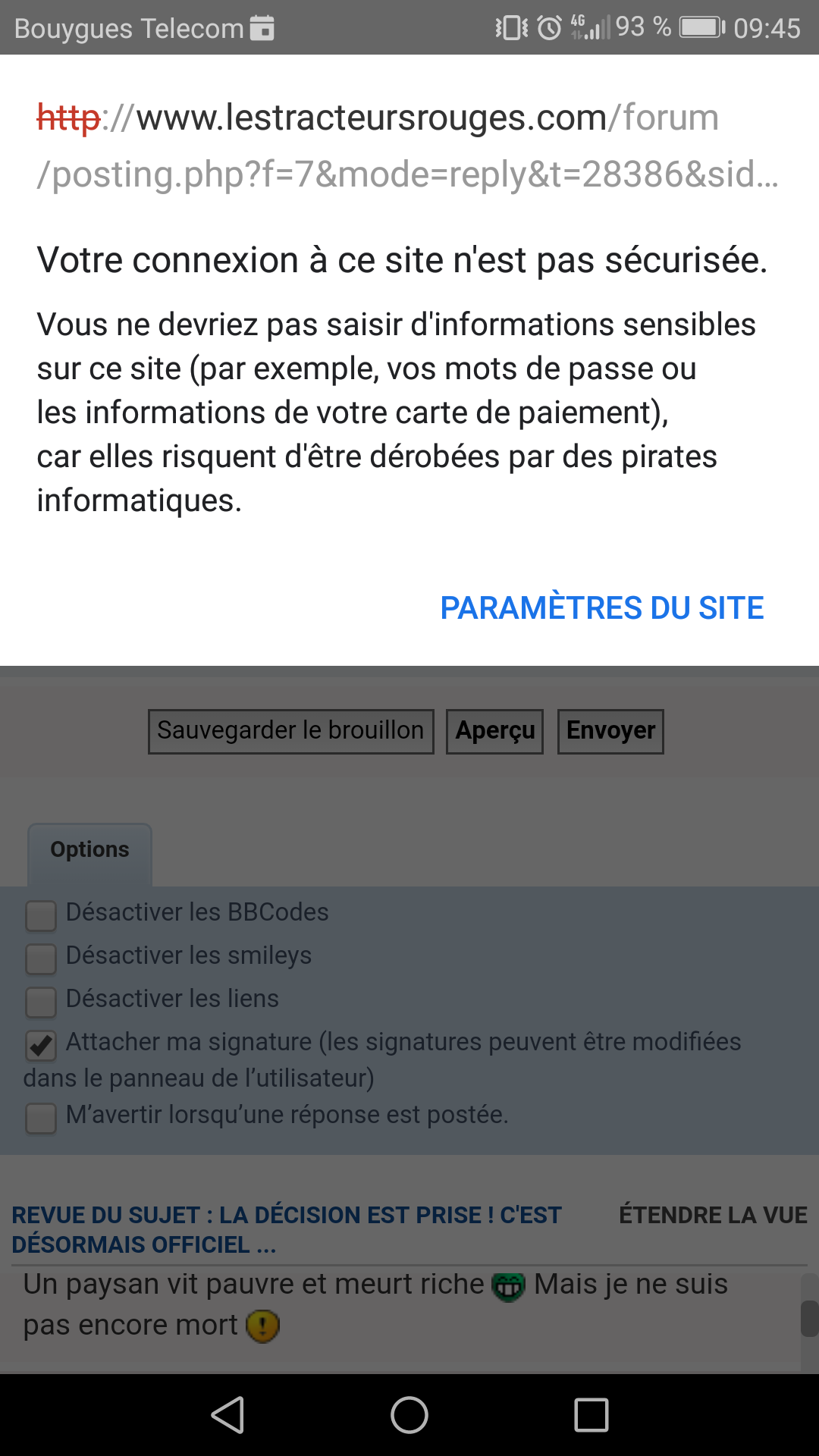Screen dimensions: 819x1456
Task: Check Désactiver les smileys
Action: [41, 959]
